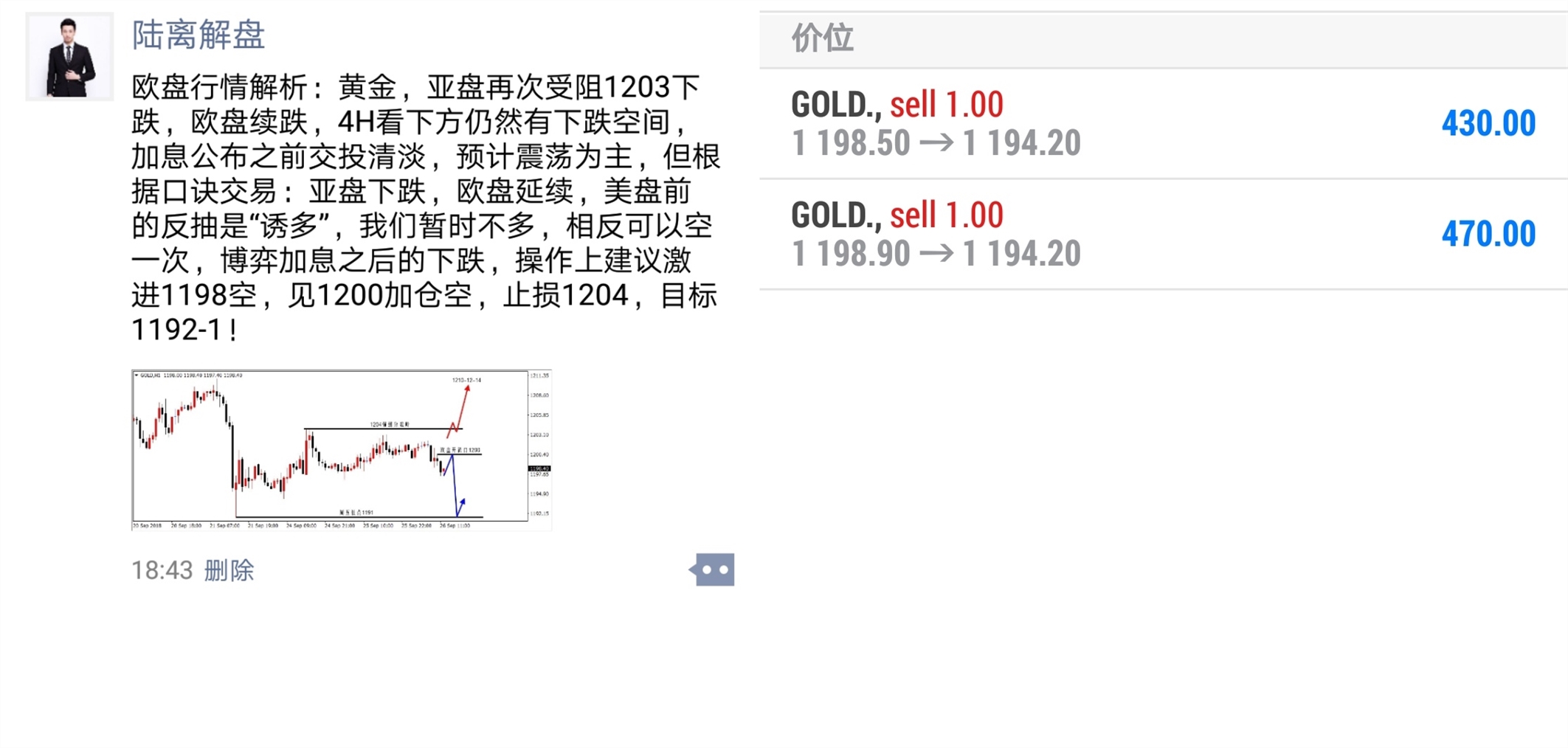Open the 陆离解盘 profile name link
1568x748 pixels.
coord(198,35)
